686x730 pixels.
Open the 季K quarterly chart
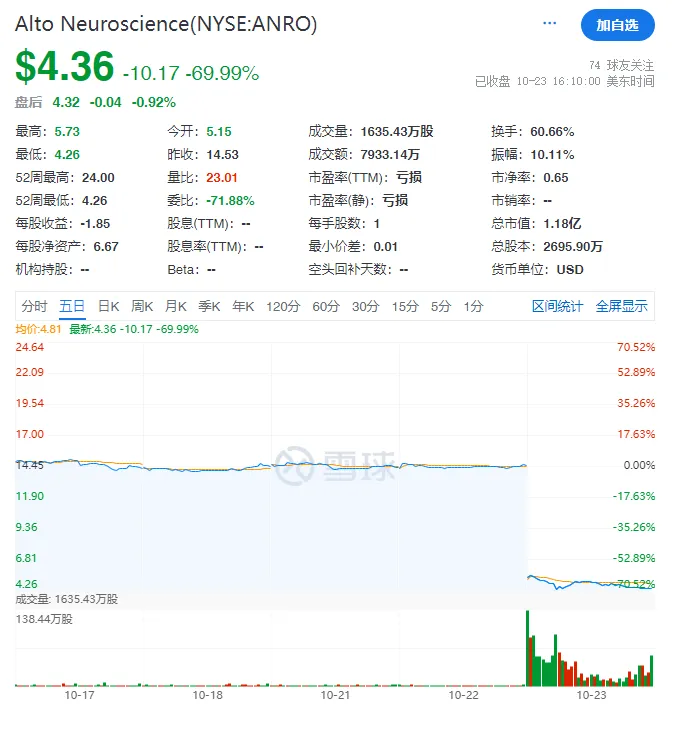coord(209,307)
